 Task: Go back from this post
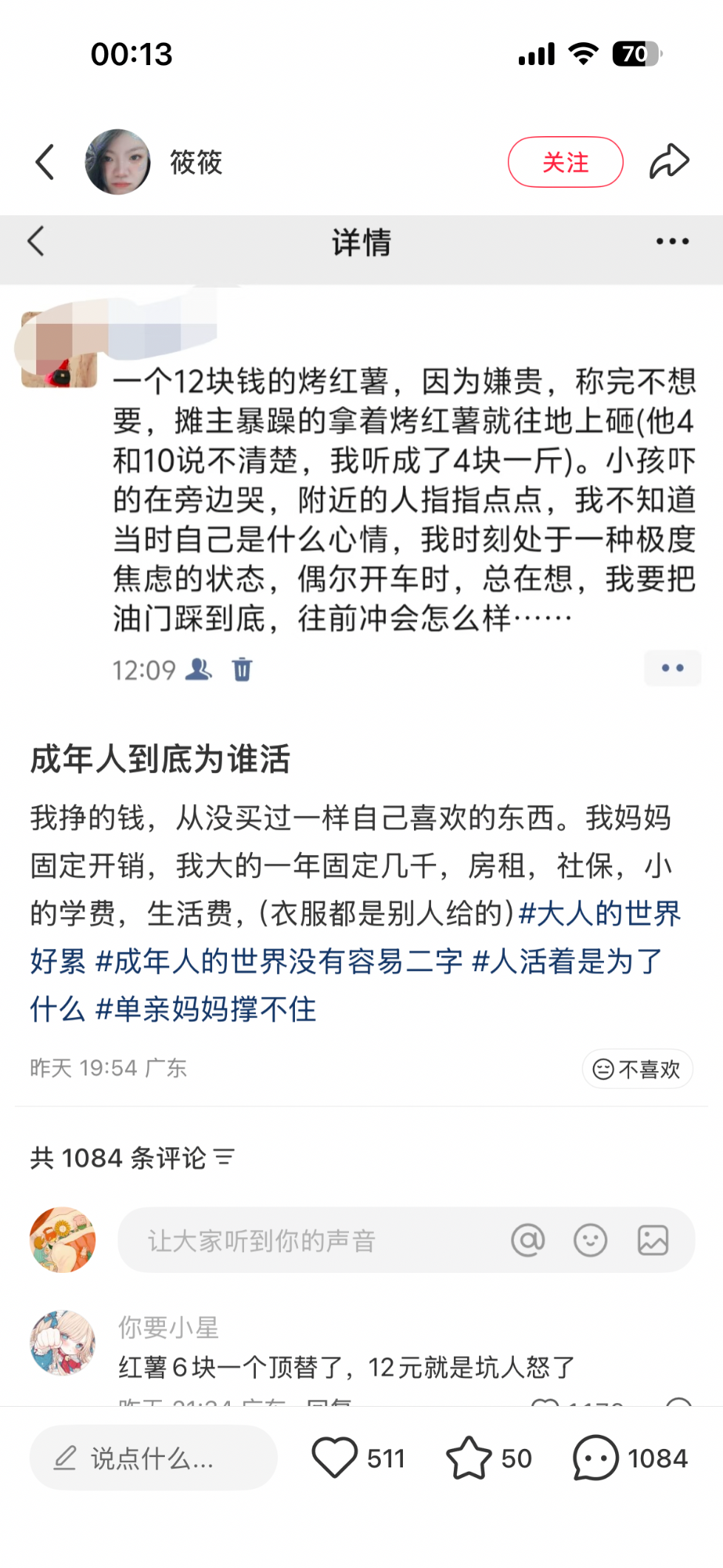click(x=45, y=162)
